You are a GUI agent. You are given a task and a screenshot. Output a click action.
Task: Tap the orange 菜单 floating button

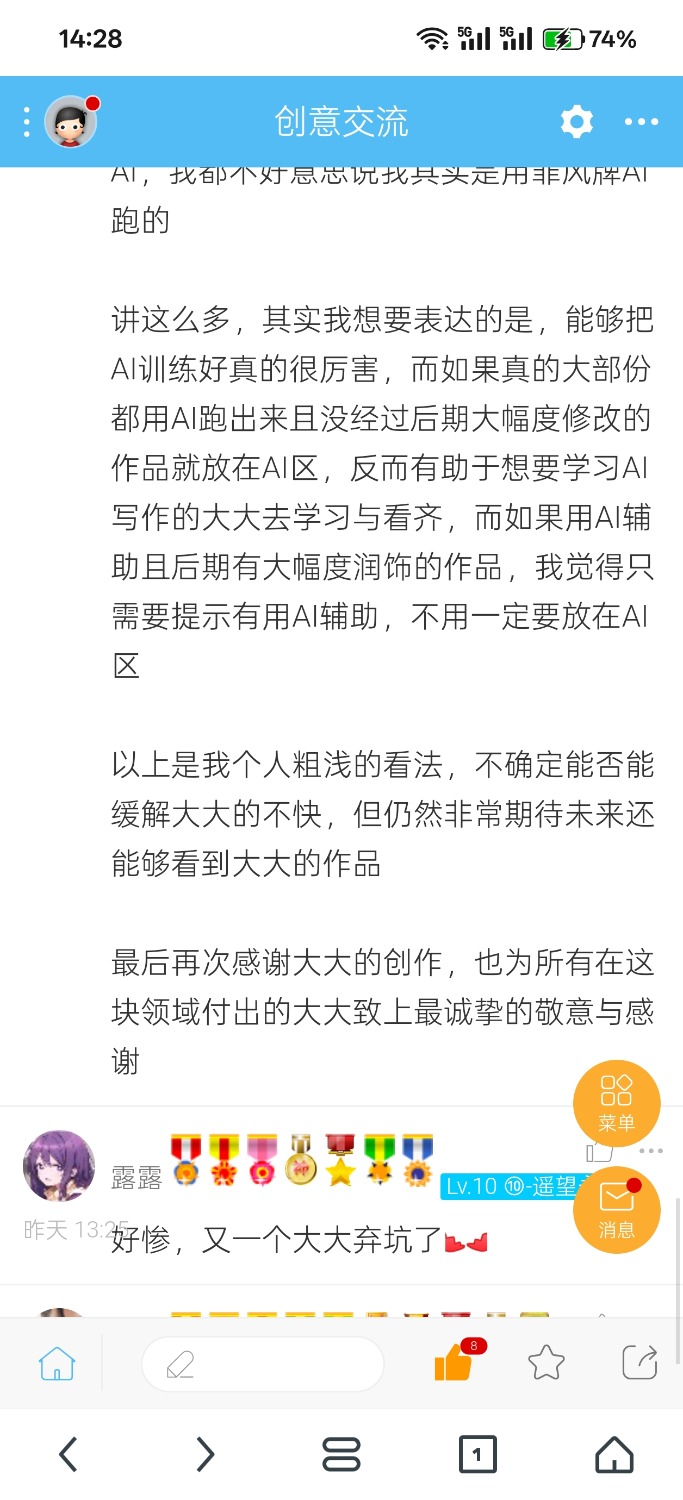click(x=616, y=1103)
